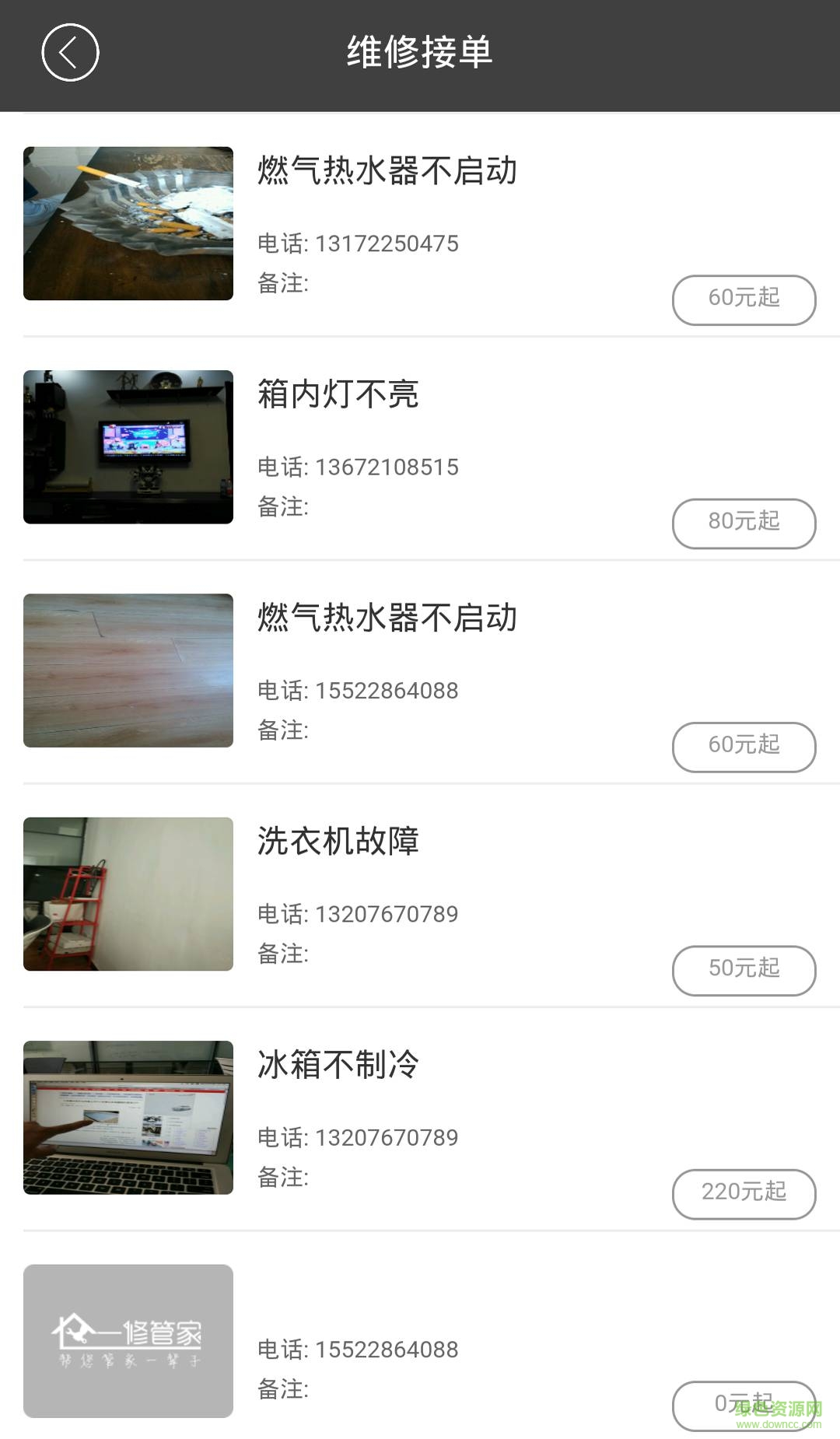Open the 箱内灯不亮 repair order
The image size is (840, 1439).
point(338,395)
